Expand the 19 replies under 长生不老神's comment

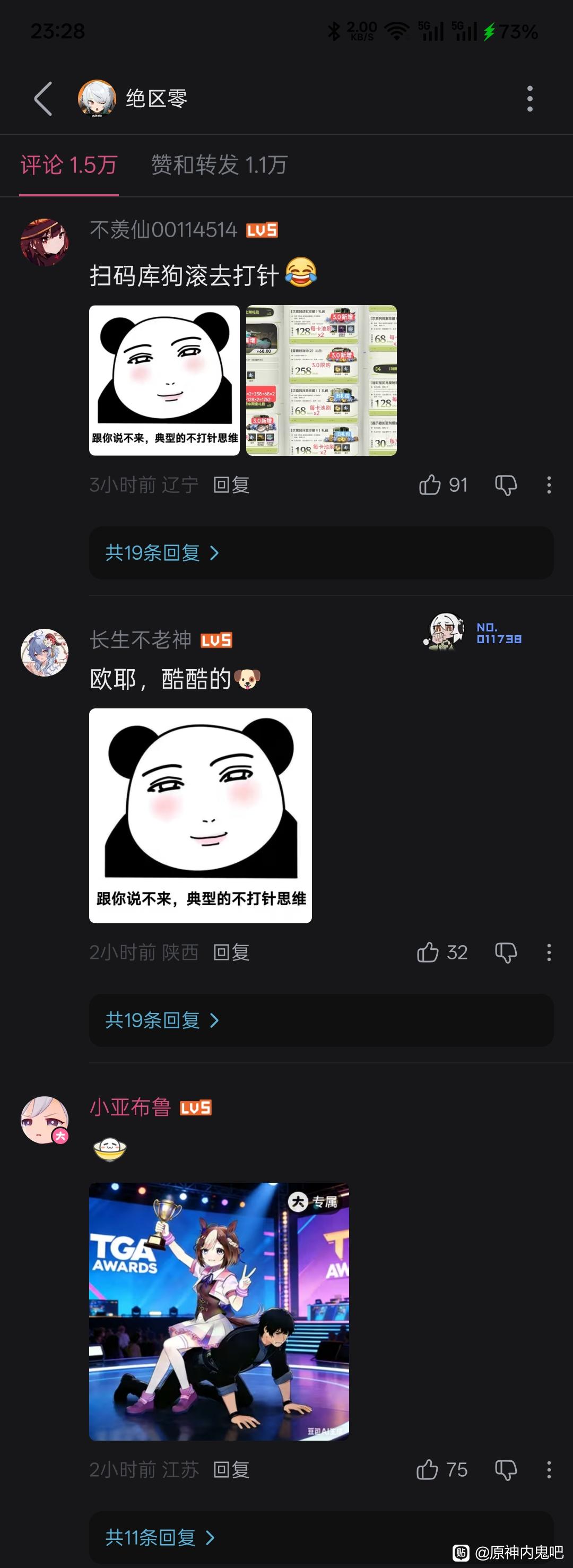pos(161,1020)
